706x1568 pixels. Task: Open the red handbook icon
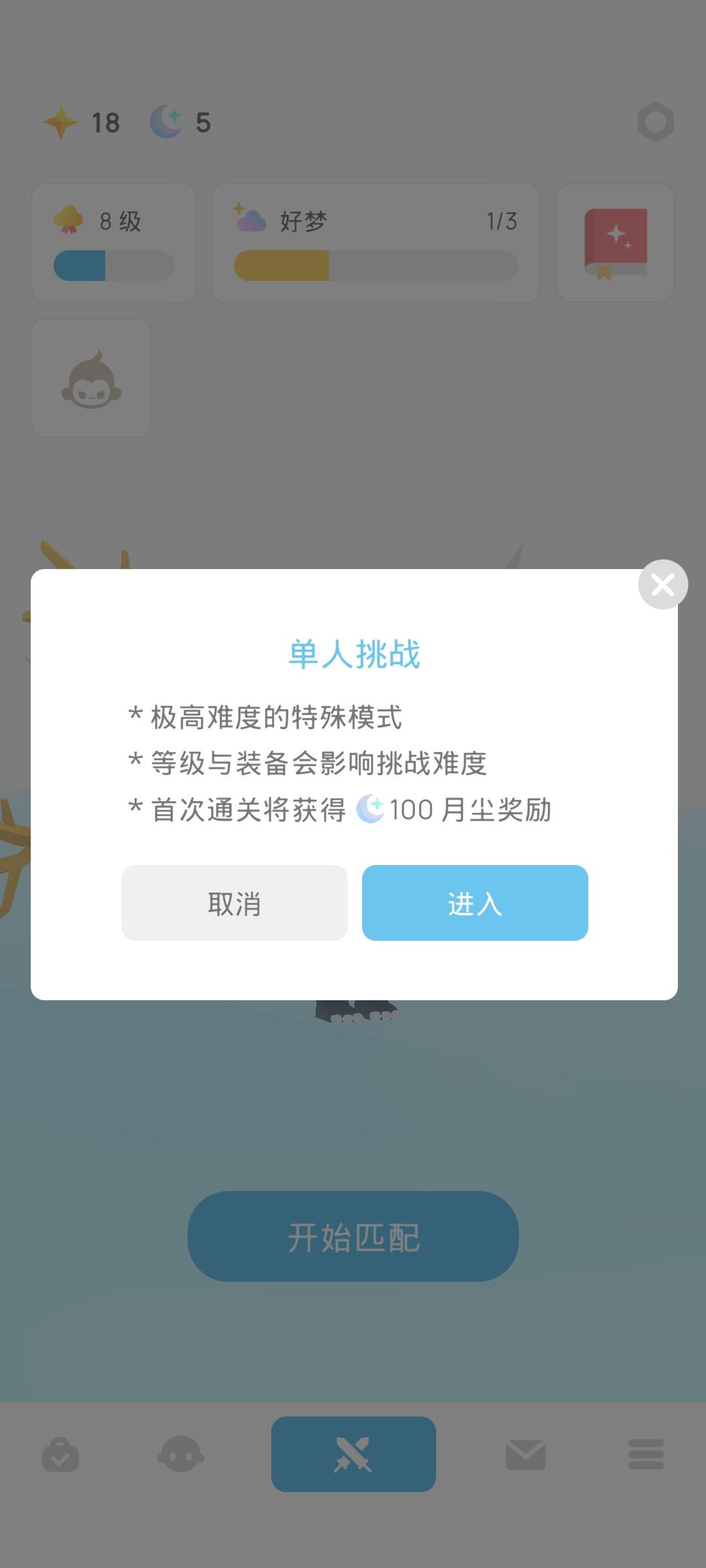pos(615,242)
